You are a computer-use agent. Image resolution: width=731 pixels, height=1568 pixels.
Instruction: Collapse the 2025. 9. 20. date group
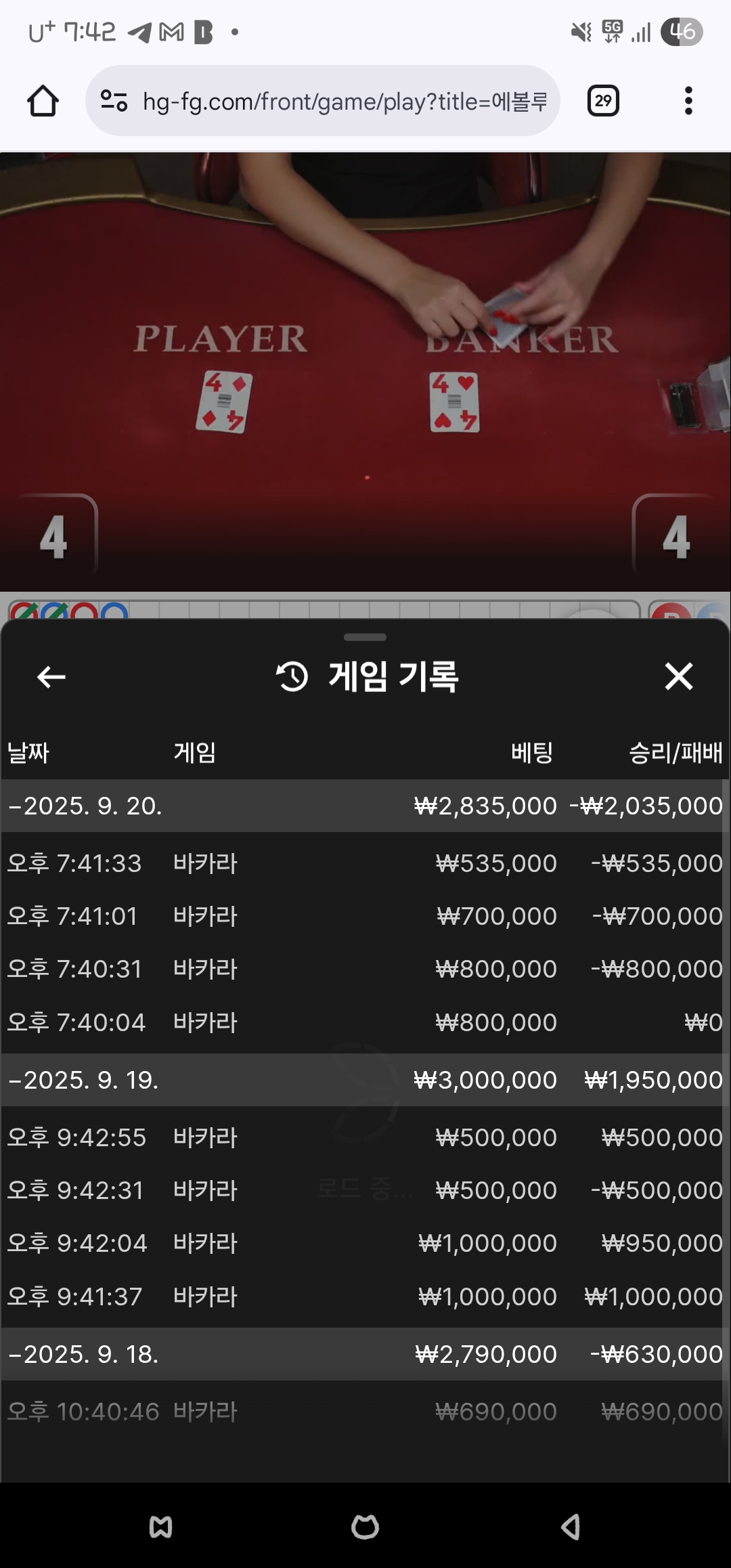pyautogui.click(x=85, y=806)
